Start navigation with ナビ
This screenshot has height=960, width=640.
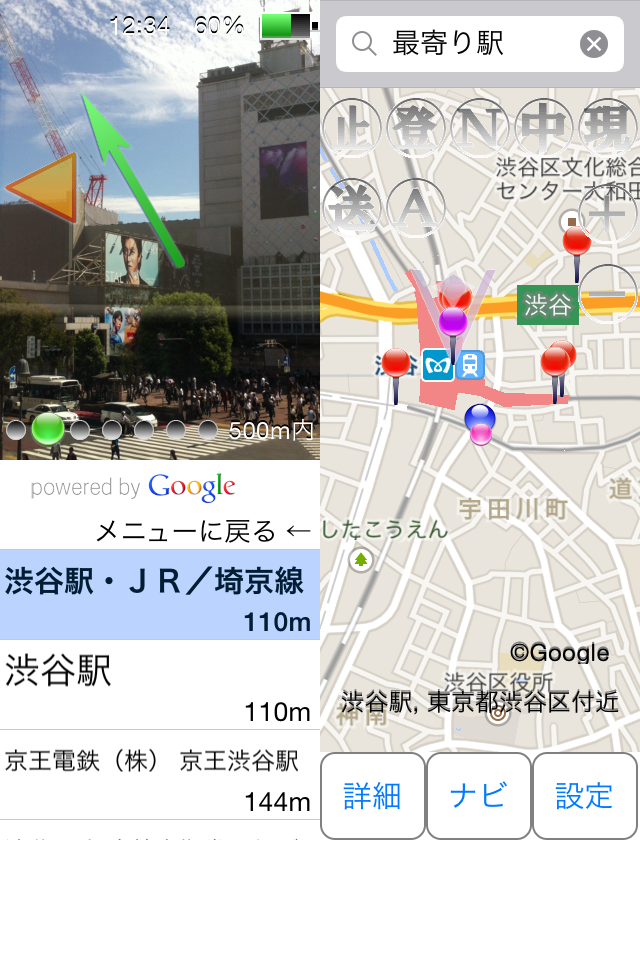[479, 796]
